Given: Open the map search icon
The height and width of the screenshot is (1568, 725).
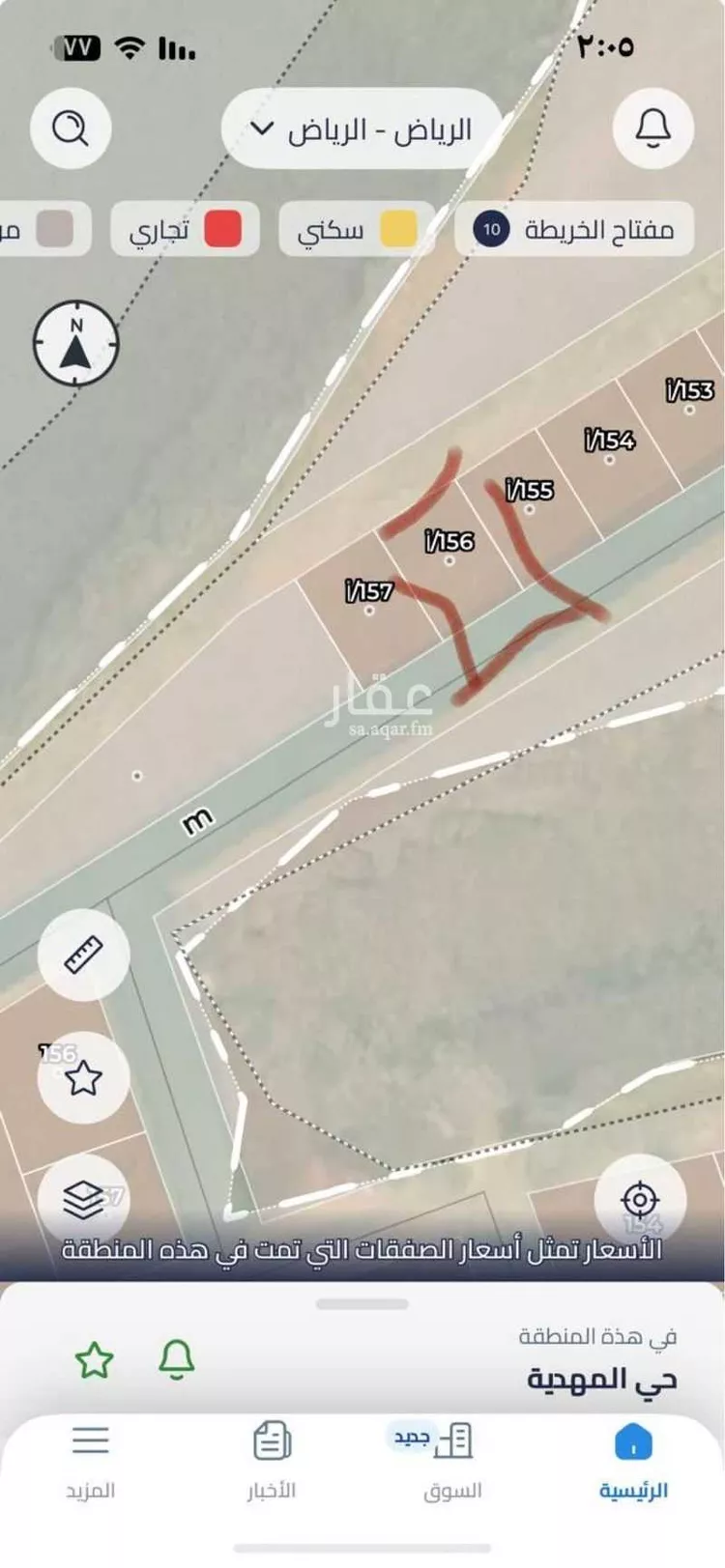Looking at the screenshot, I should pyautogui.click(x=70, y=128).
